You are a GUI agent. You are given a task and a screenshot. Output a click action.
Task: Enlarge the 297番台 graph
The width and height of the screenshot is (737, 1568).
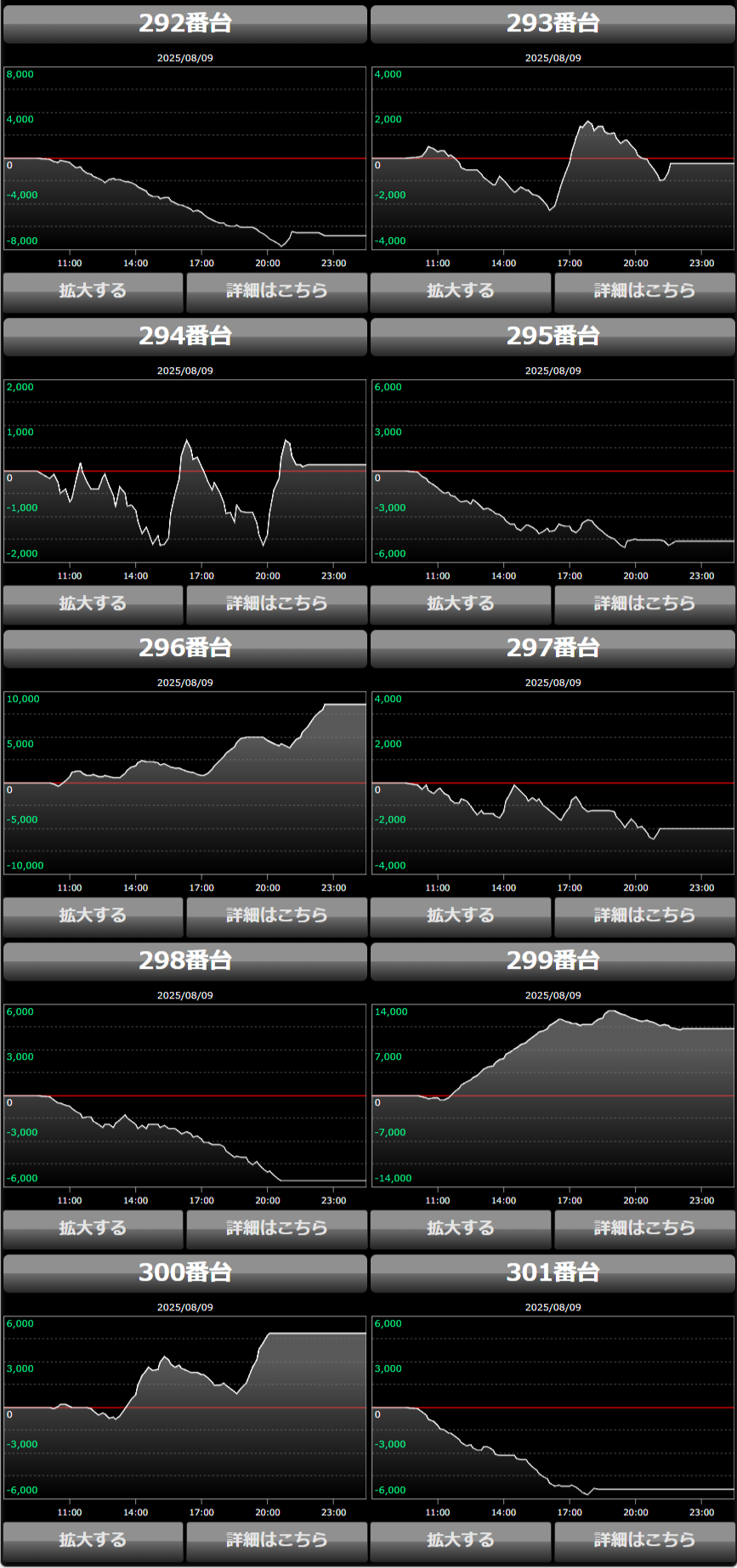coord(461,916)
